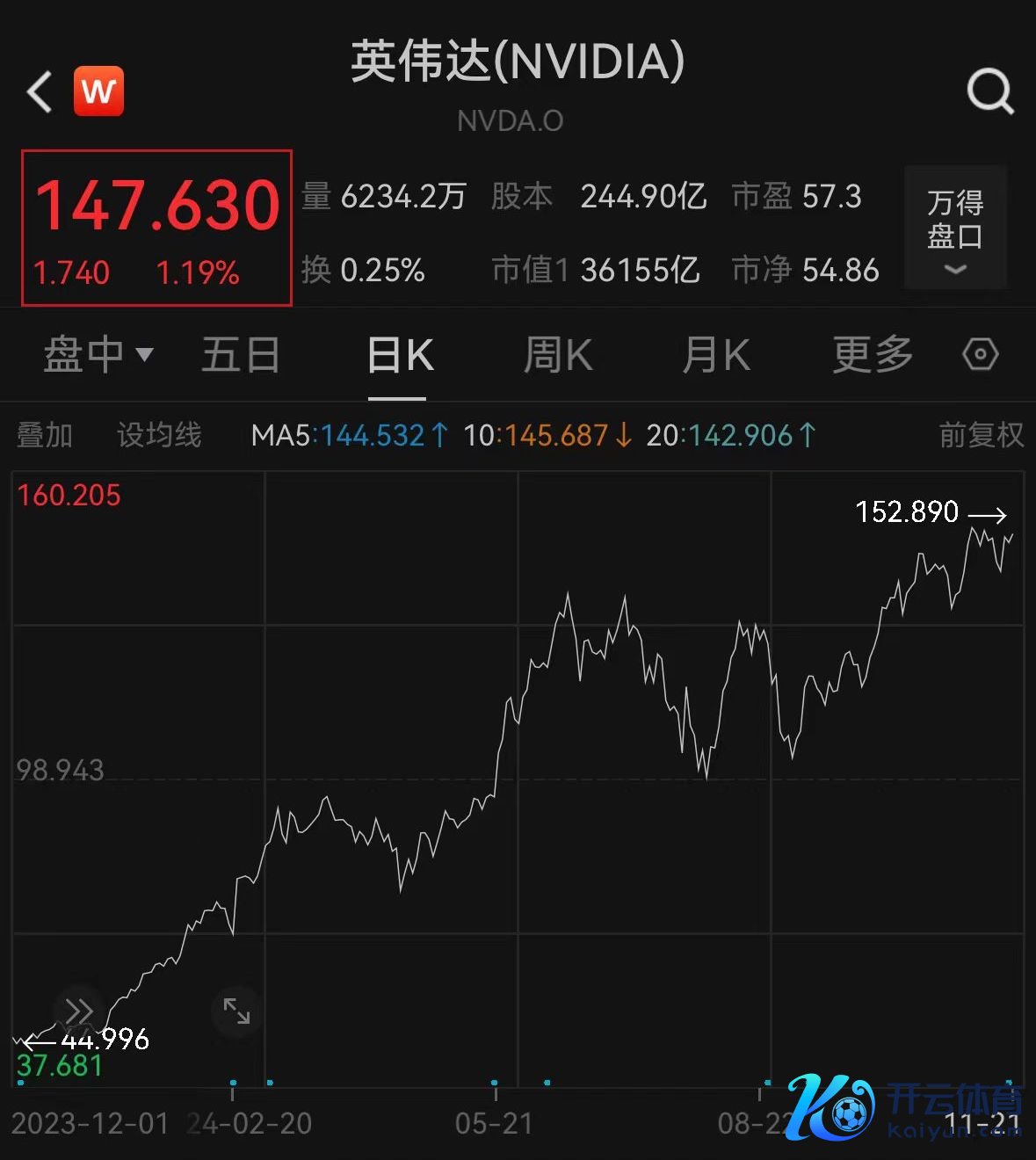Open the red W Wind icon
Viewport: 1036px width, 1160px height.
(x=98, y=91)
